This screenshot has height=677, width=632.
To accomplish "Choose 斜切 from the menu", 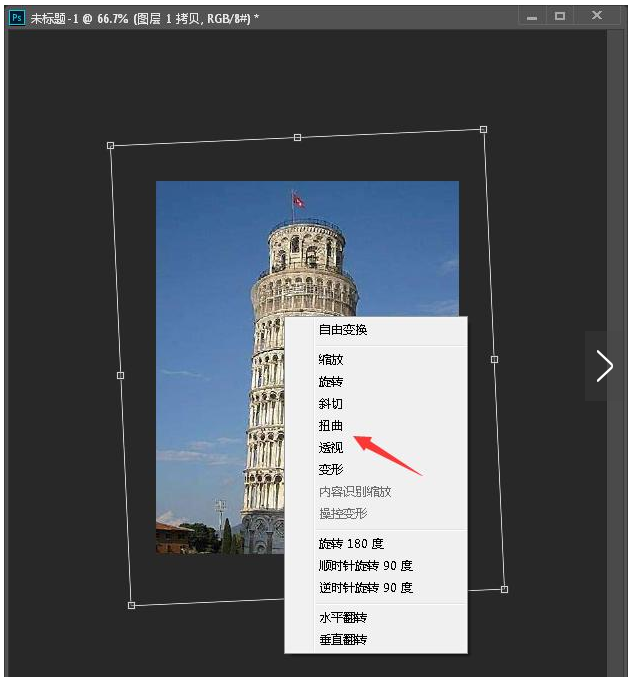I will tap(331, 404).
